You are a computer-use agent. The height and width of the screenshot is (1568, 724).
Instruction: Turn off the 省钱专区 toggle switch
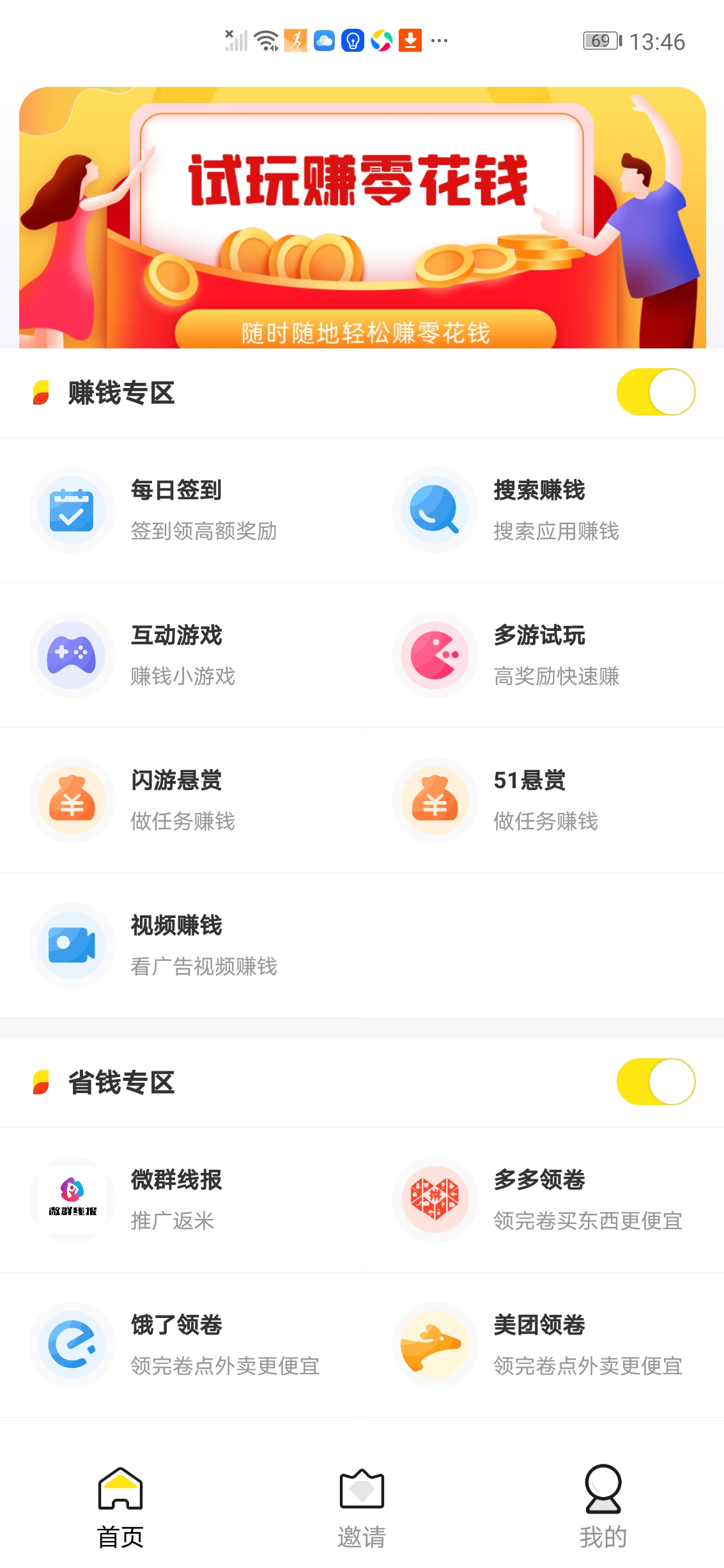pyautogui.click(x=654, y=1082)
